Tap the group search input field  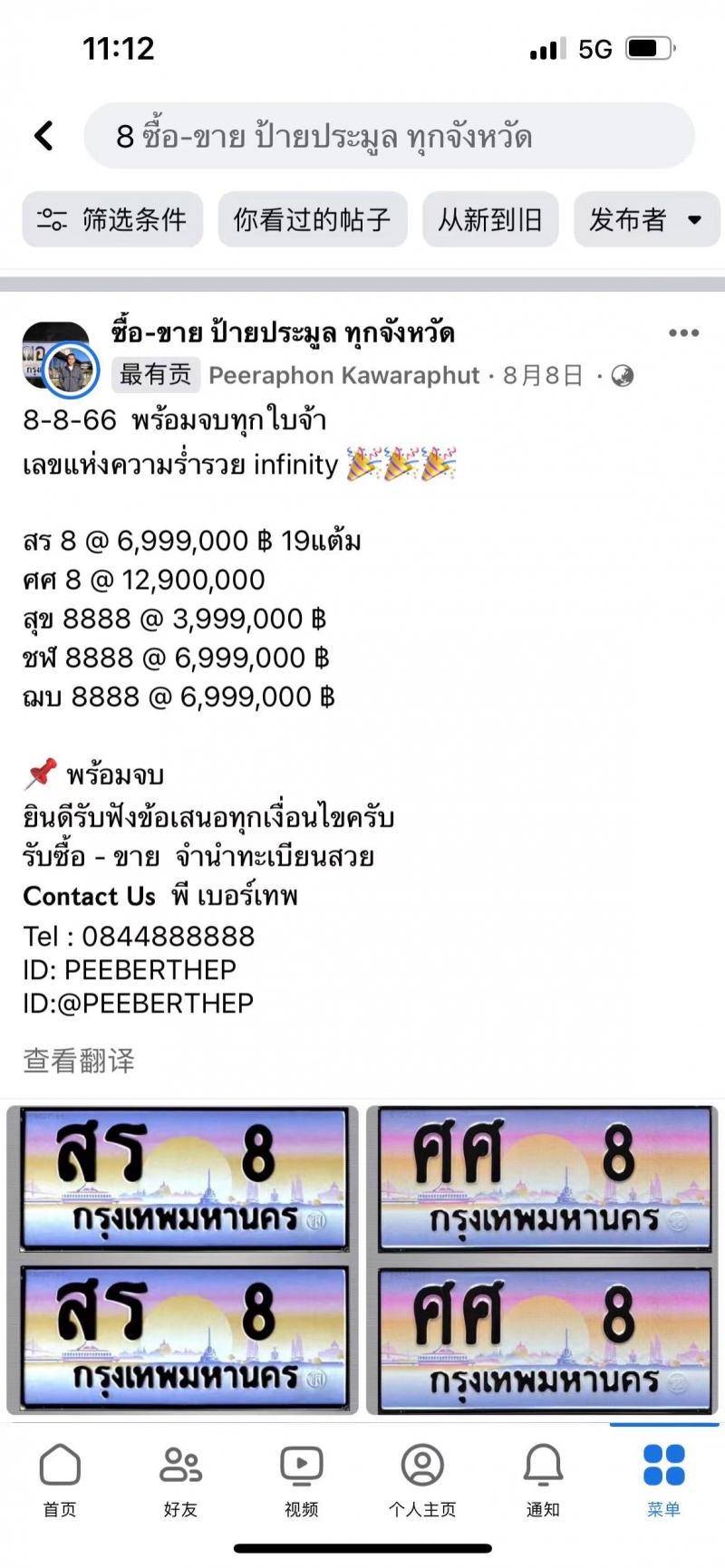tap(390, 136)
